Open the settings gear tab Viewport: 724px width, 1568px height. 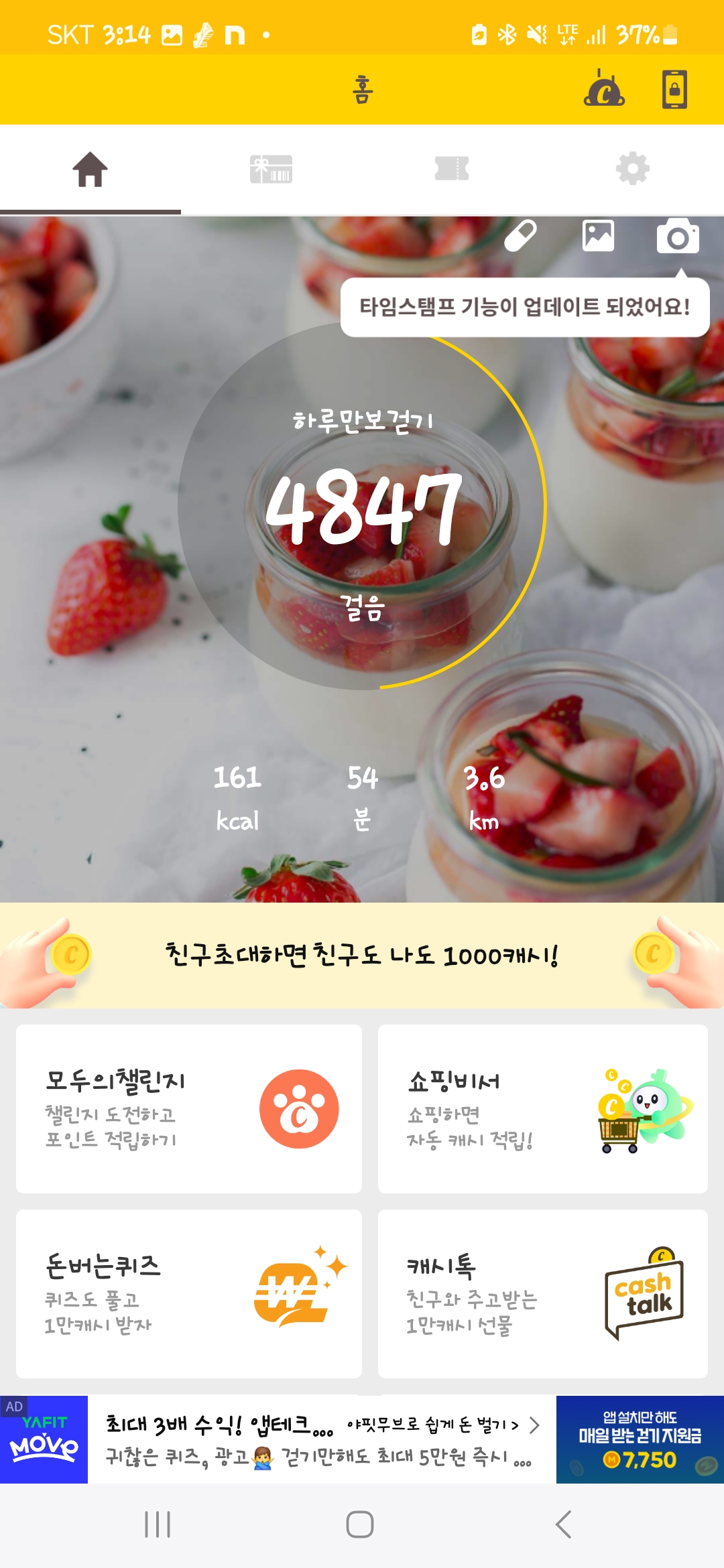pos(633,170)
